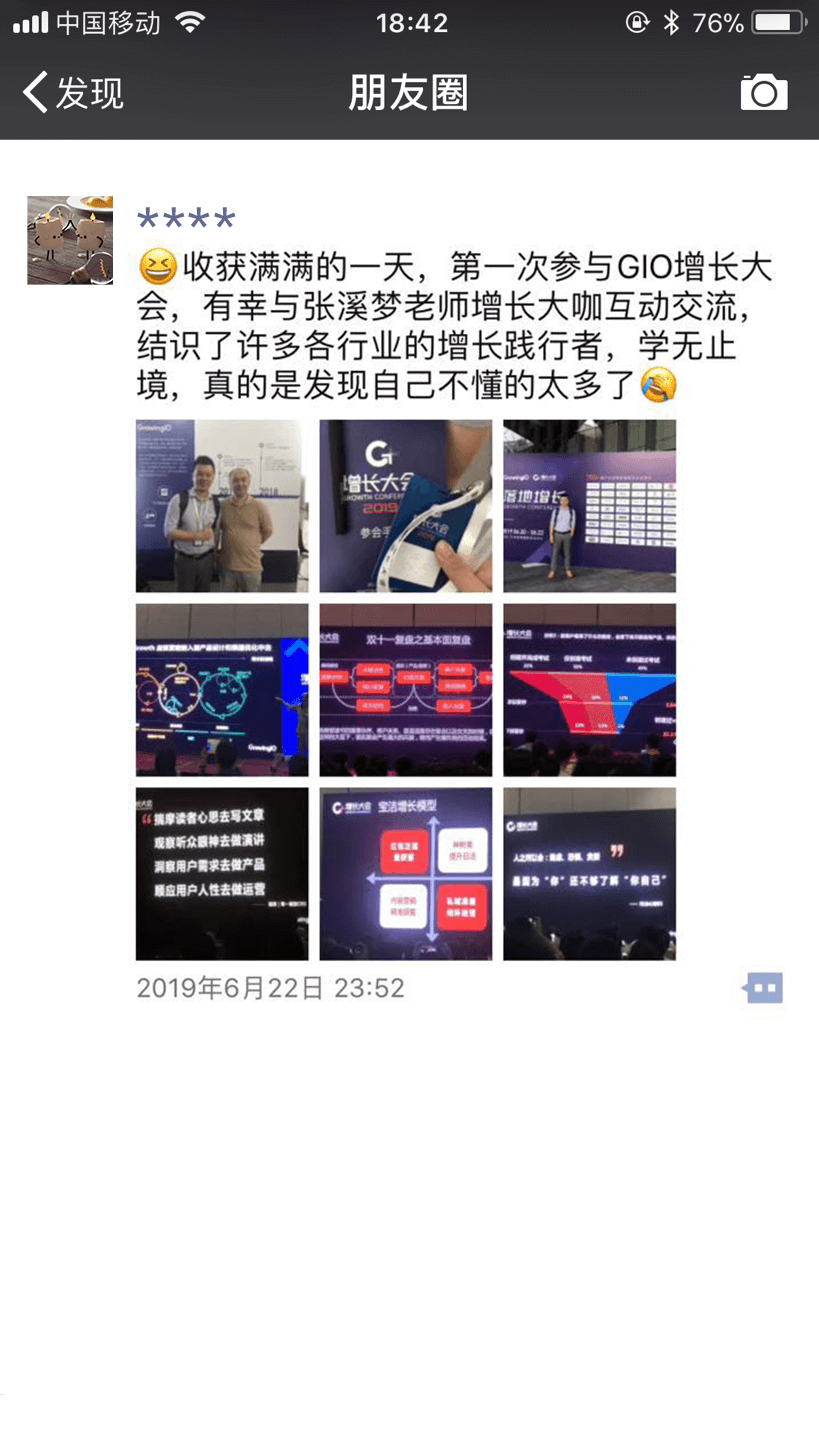
Task: Open the poster's profile avatar
Action: click(70, 240)
